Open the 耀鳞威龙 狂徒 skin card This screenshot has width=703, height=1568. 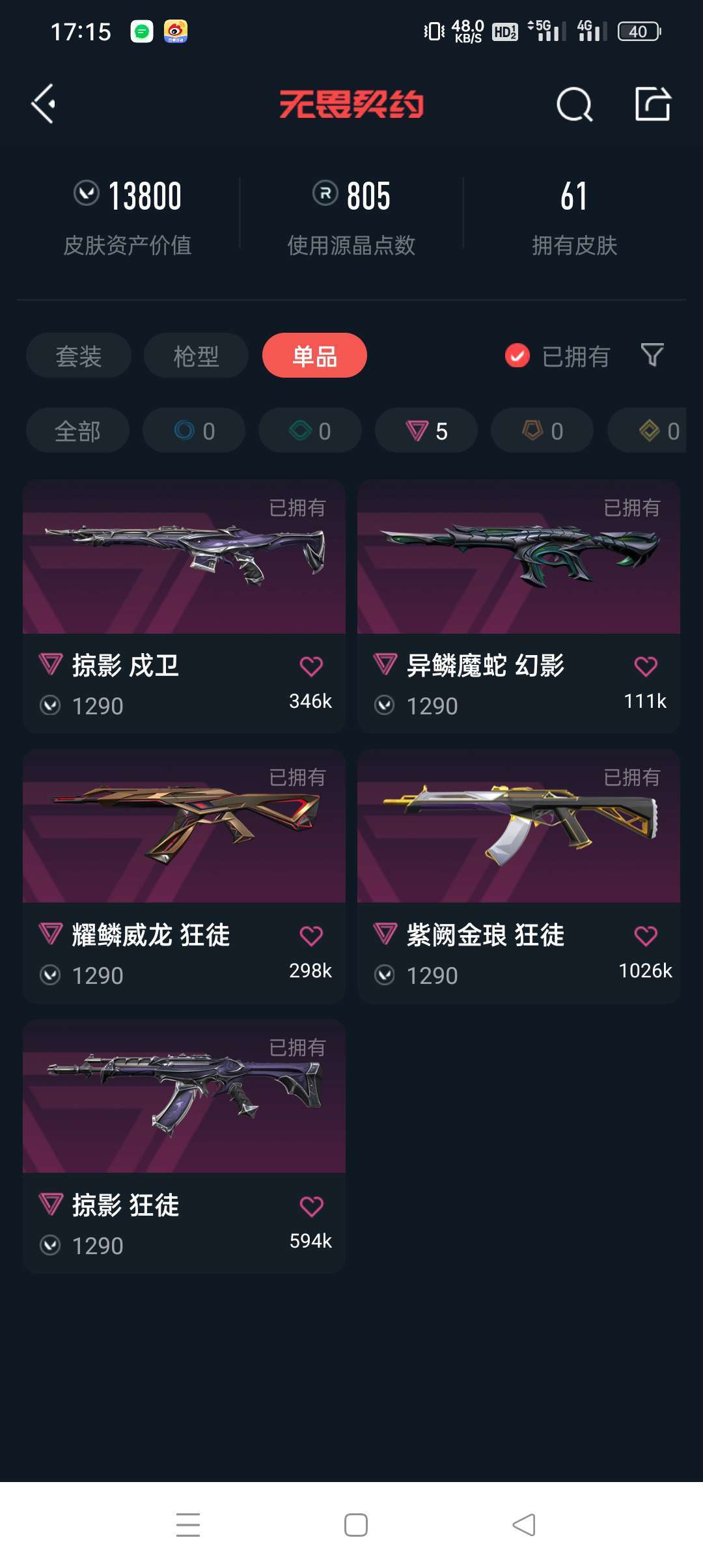pos(184,876)
